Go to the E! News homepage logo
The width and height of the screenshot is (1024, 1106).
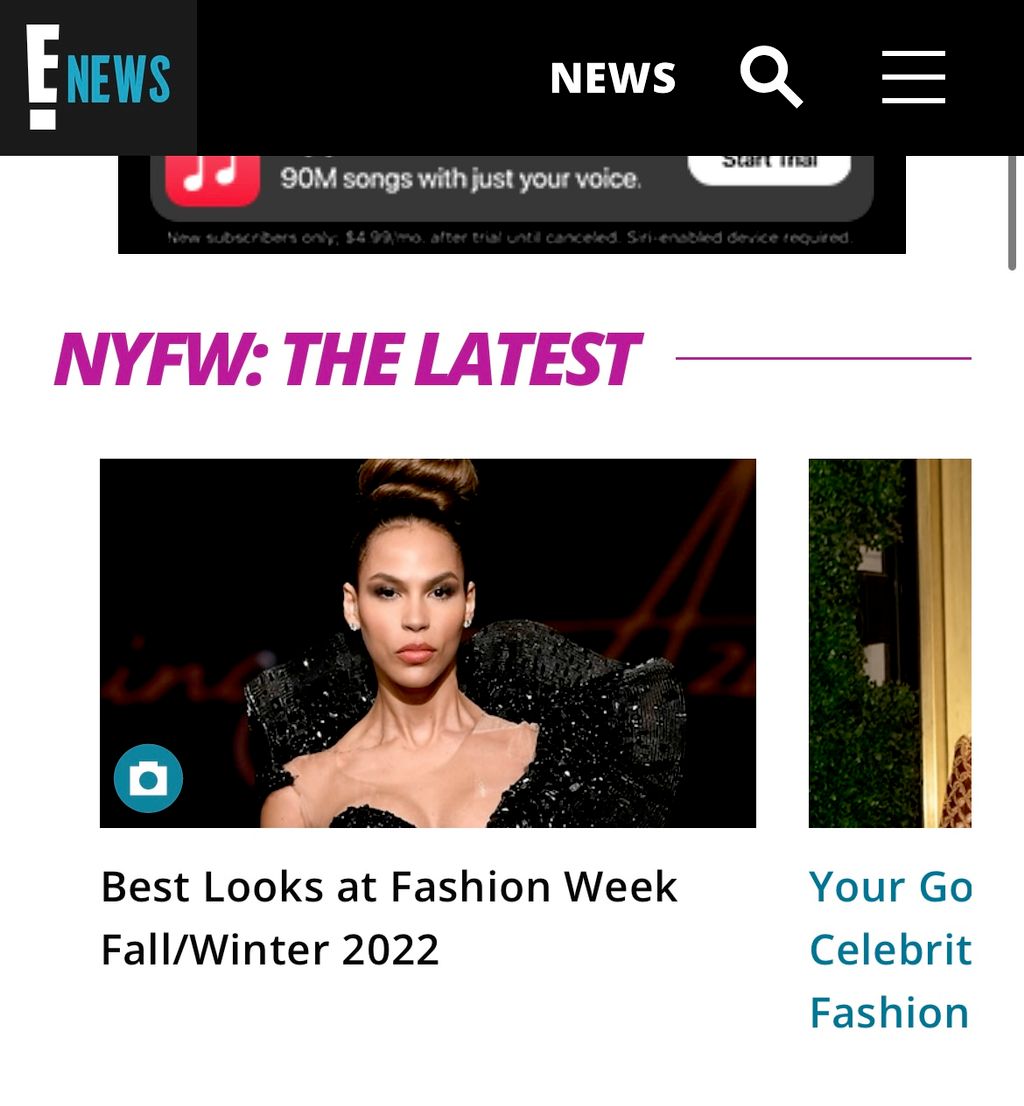point(98,77)
